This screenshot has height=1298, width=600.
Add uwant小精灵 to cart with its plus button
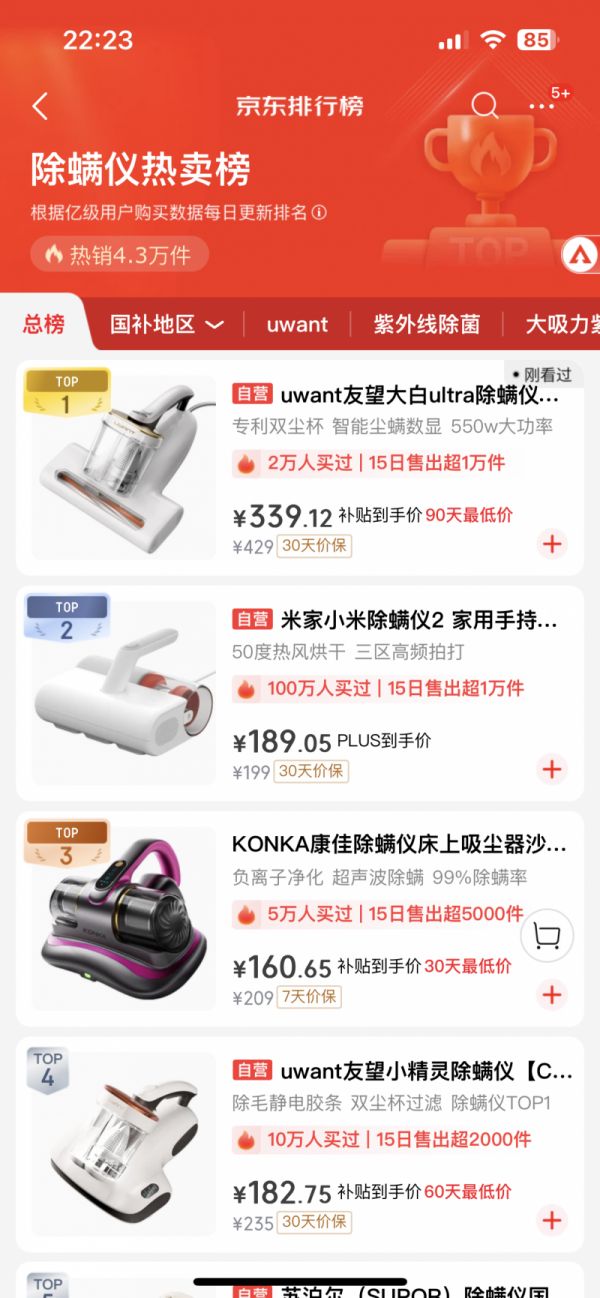(x=552, y=1220)
